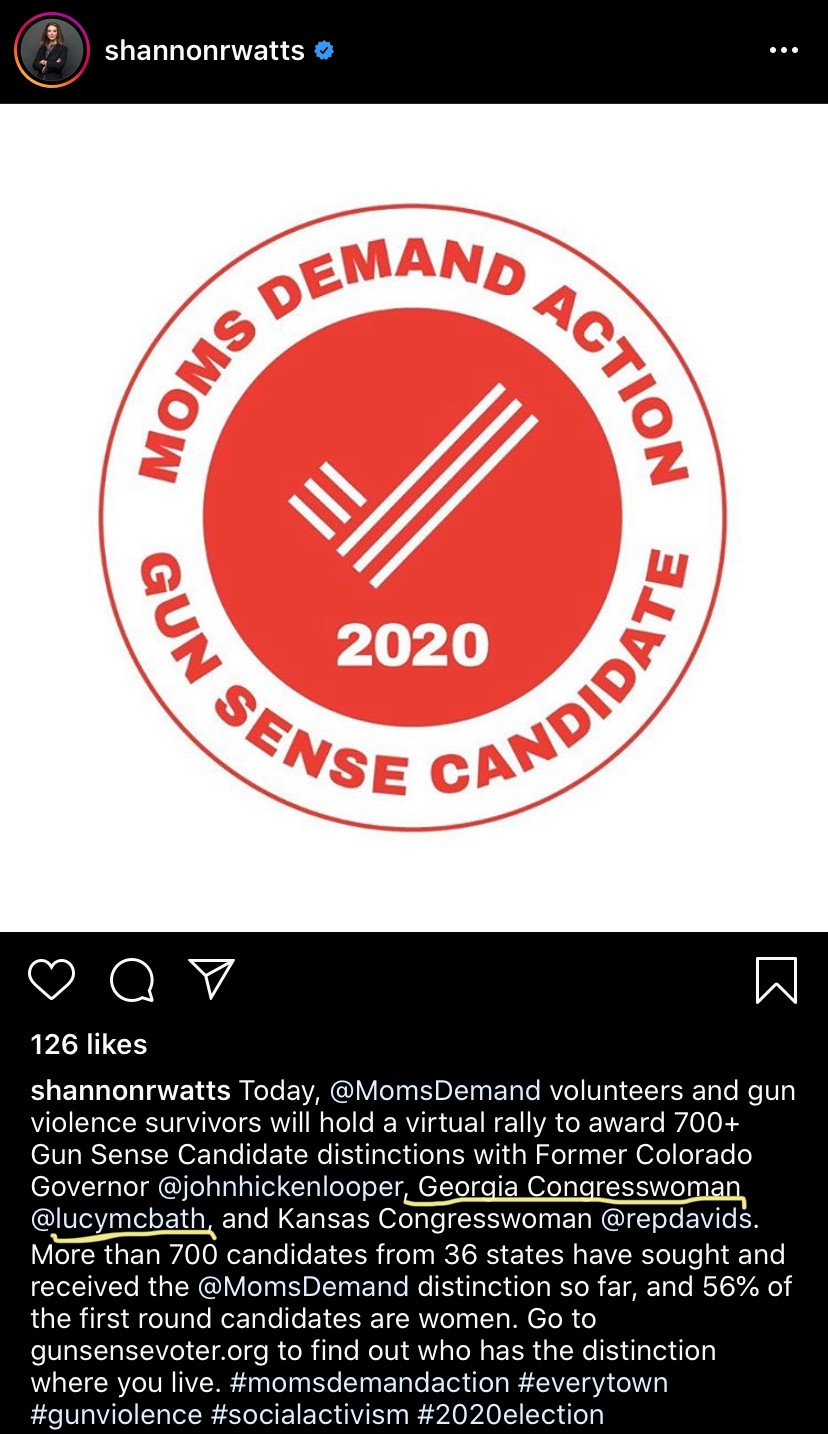This screenshot has height=1434, width=828.
Task: Like the post with heart icon
Action: pyautogui.click(x=52, y=980)
